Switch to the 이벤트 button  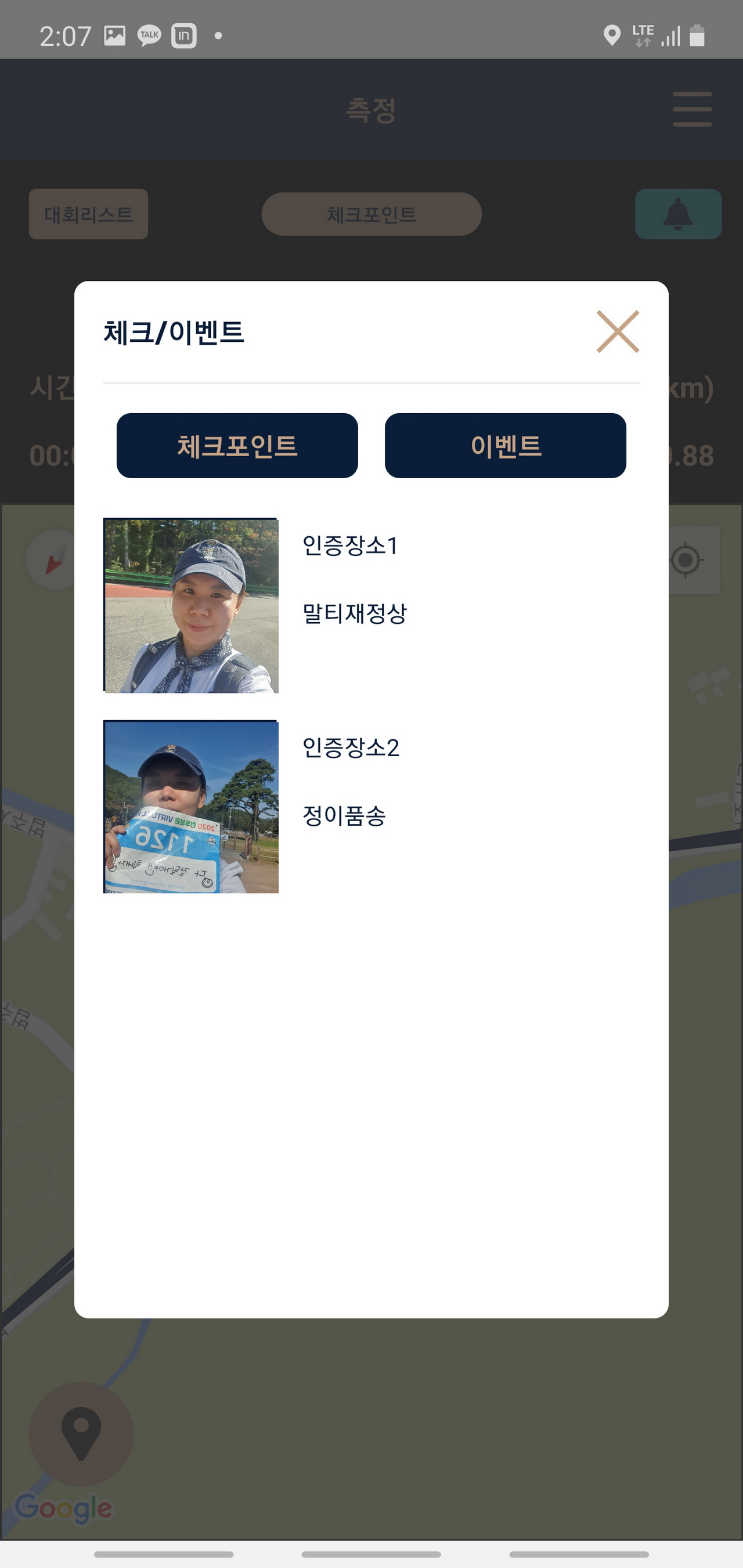pos(505,446)
